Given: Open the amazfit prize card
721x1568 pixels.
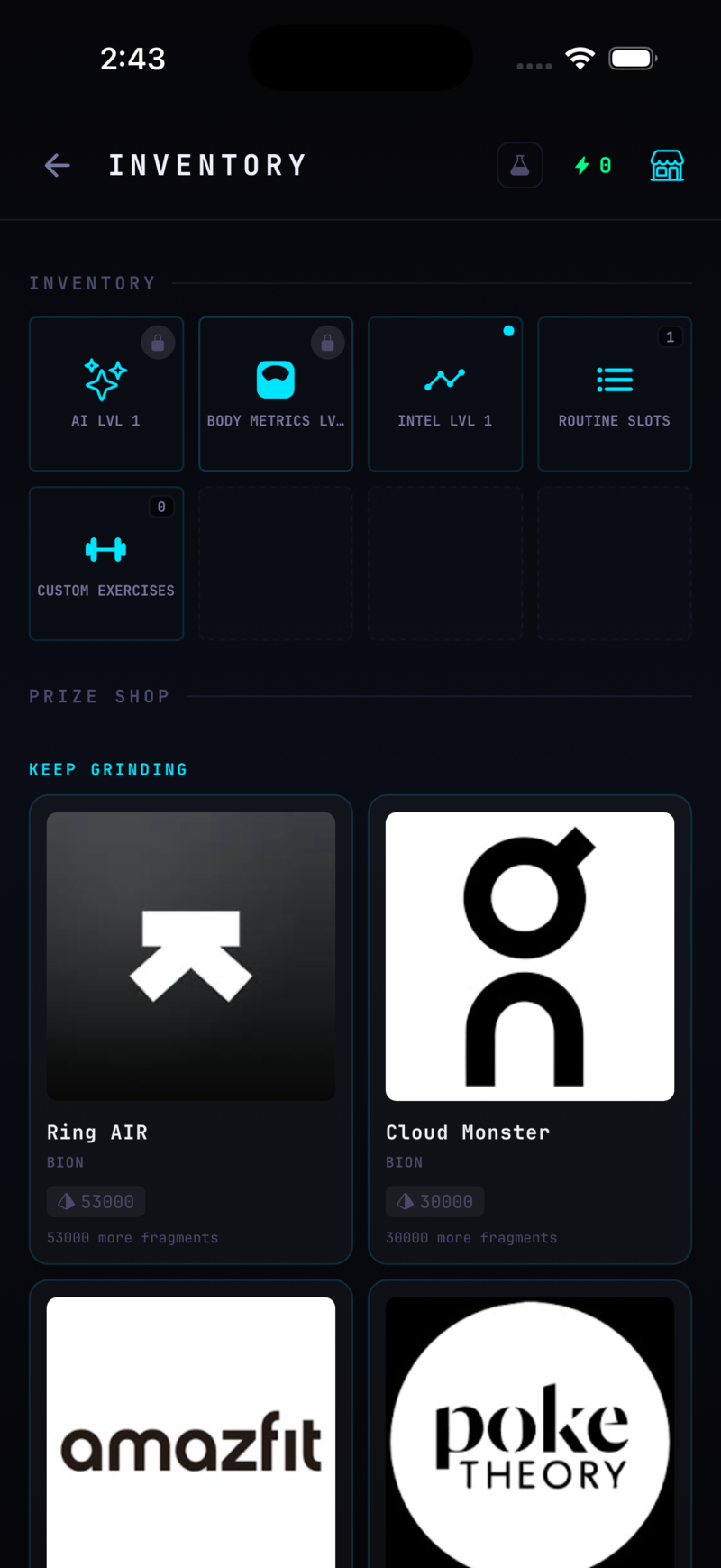Looking at the screenshot, I should (191, 1434).
